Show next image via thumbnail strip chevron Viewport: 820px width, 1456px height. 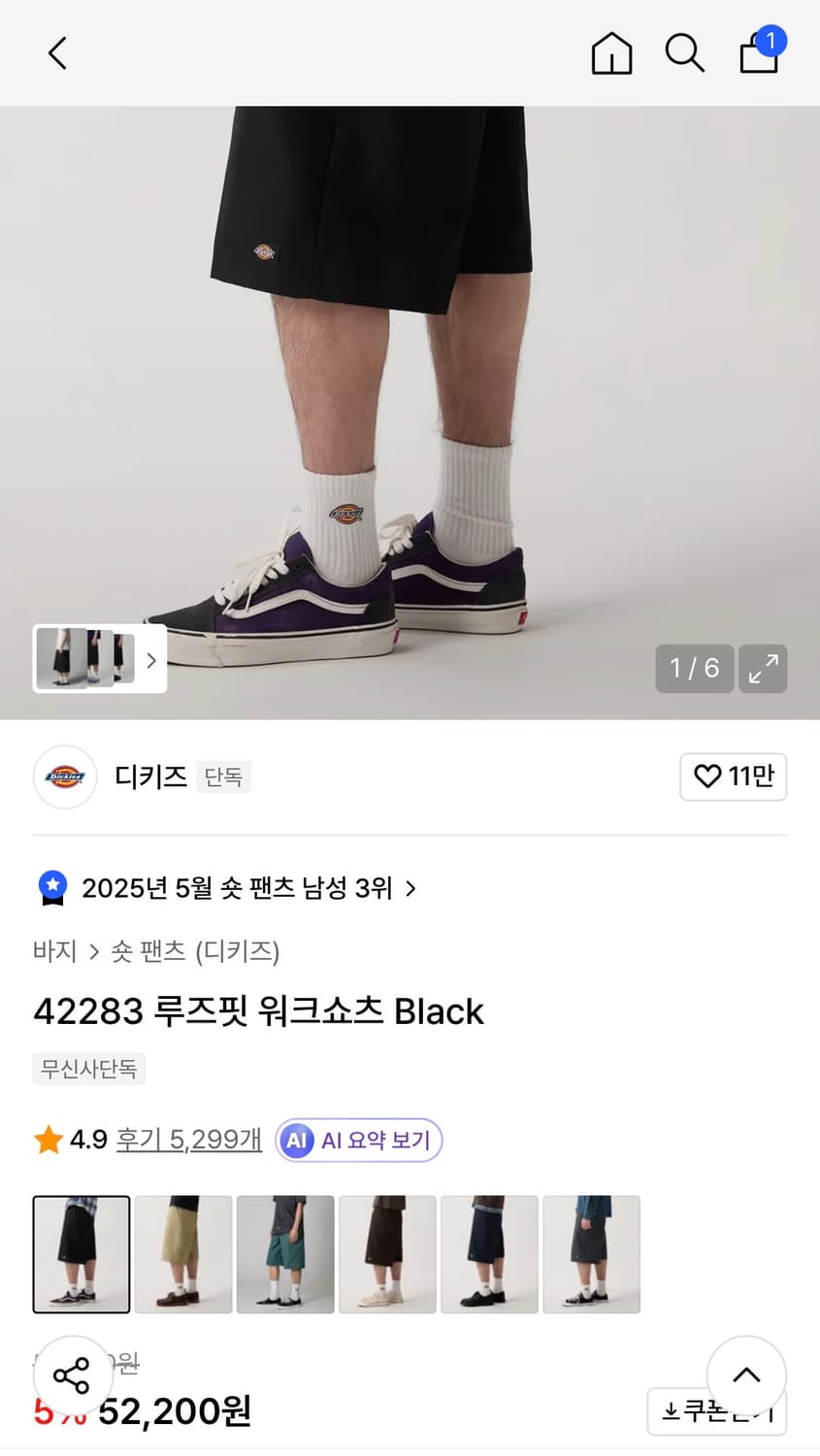coord(150,659)
